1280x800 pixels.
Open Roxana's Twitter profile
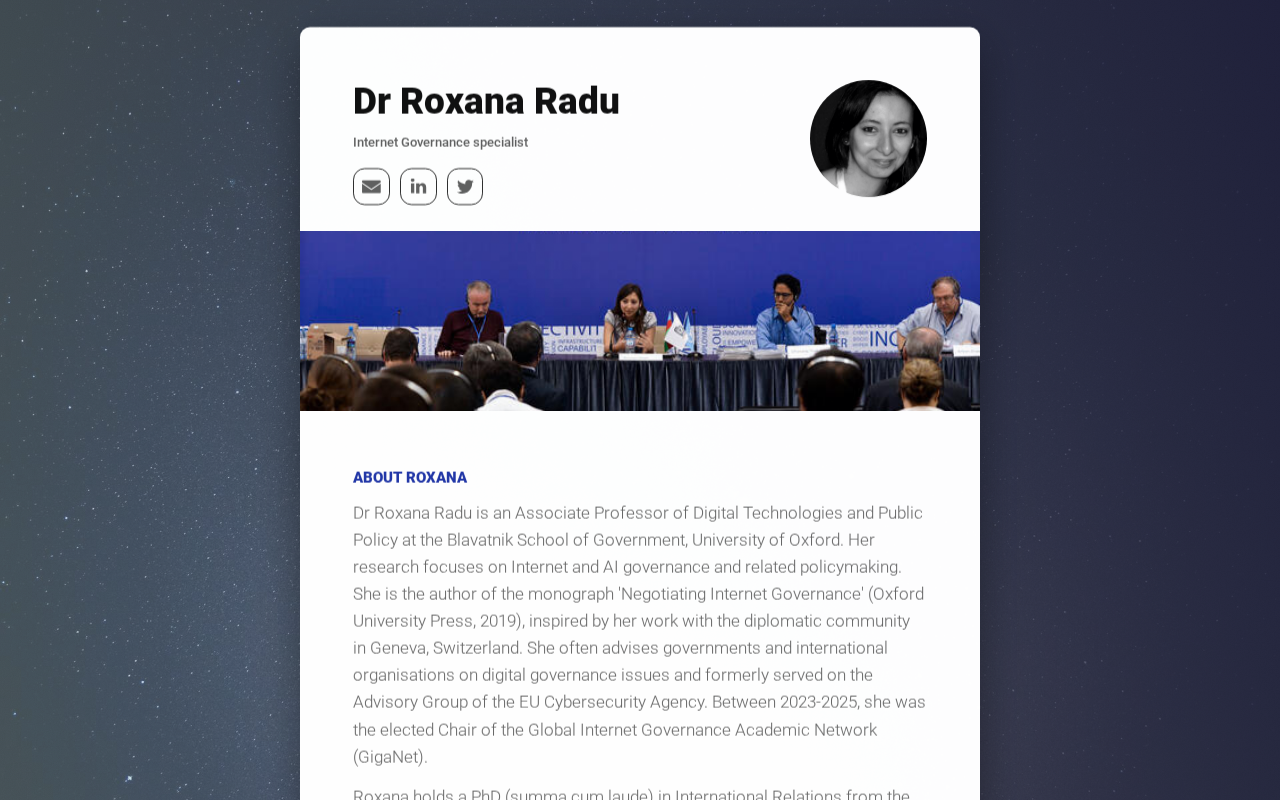465,187
